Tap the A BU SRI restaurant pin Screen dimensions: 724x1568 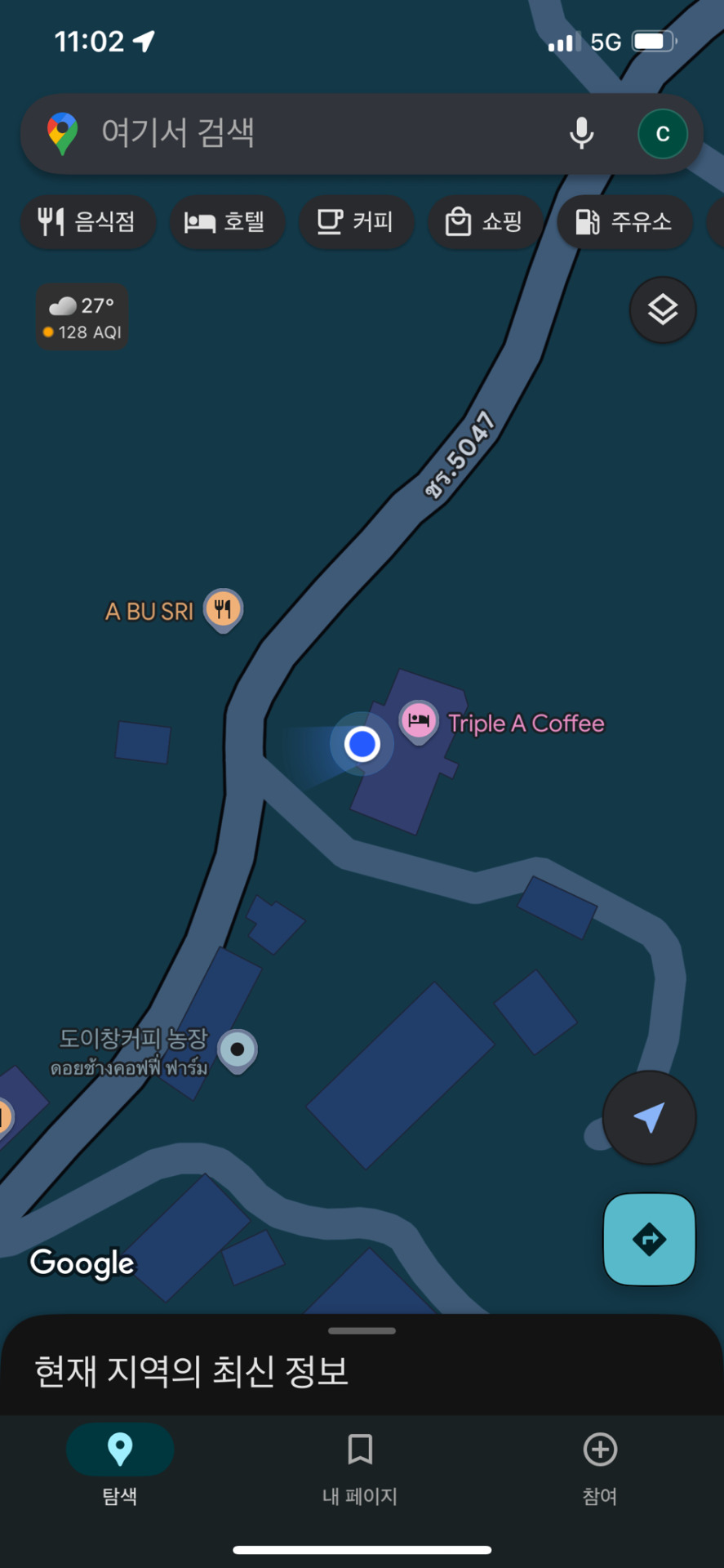coord(222,609)
